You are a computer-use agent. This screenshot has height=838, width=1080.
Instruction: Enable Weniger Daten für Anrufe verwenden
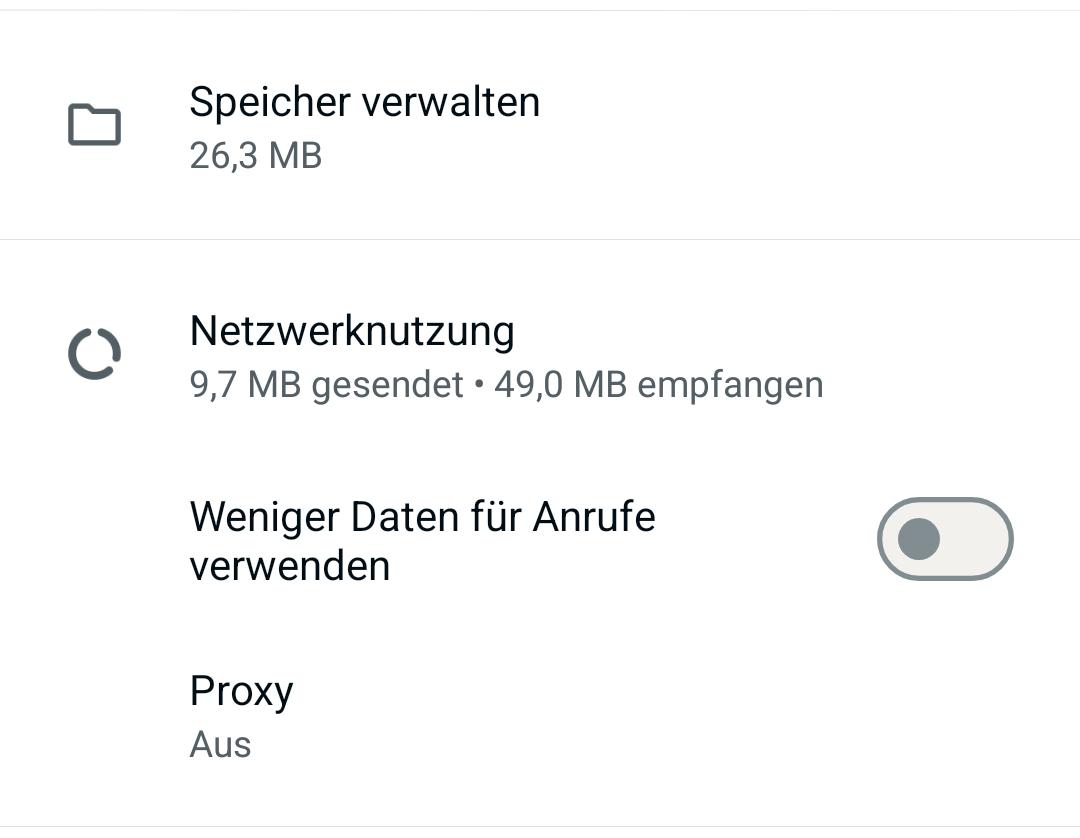click(944, 539)
